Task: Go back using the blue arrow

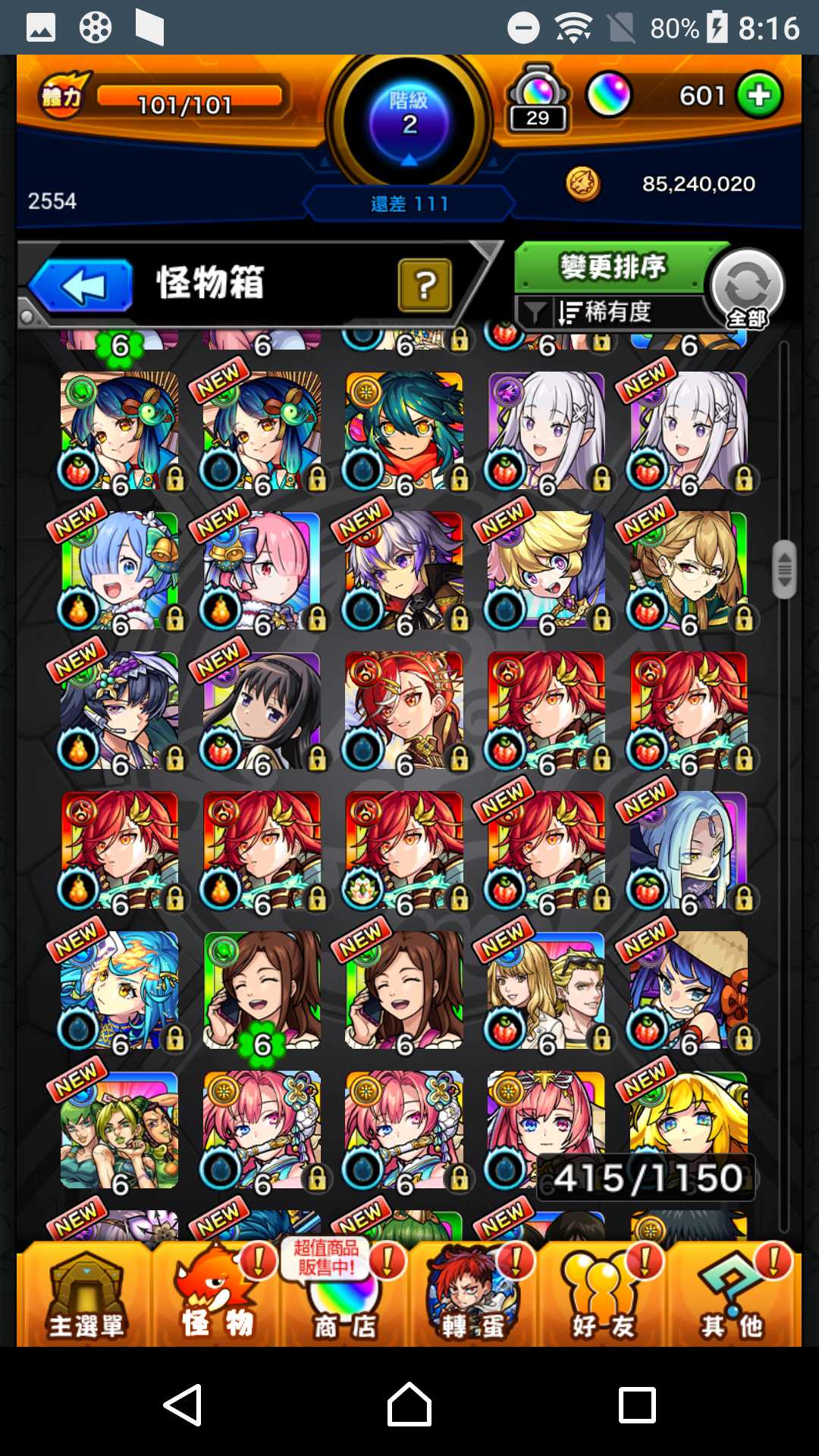Action: pos(81,286)
